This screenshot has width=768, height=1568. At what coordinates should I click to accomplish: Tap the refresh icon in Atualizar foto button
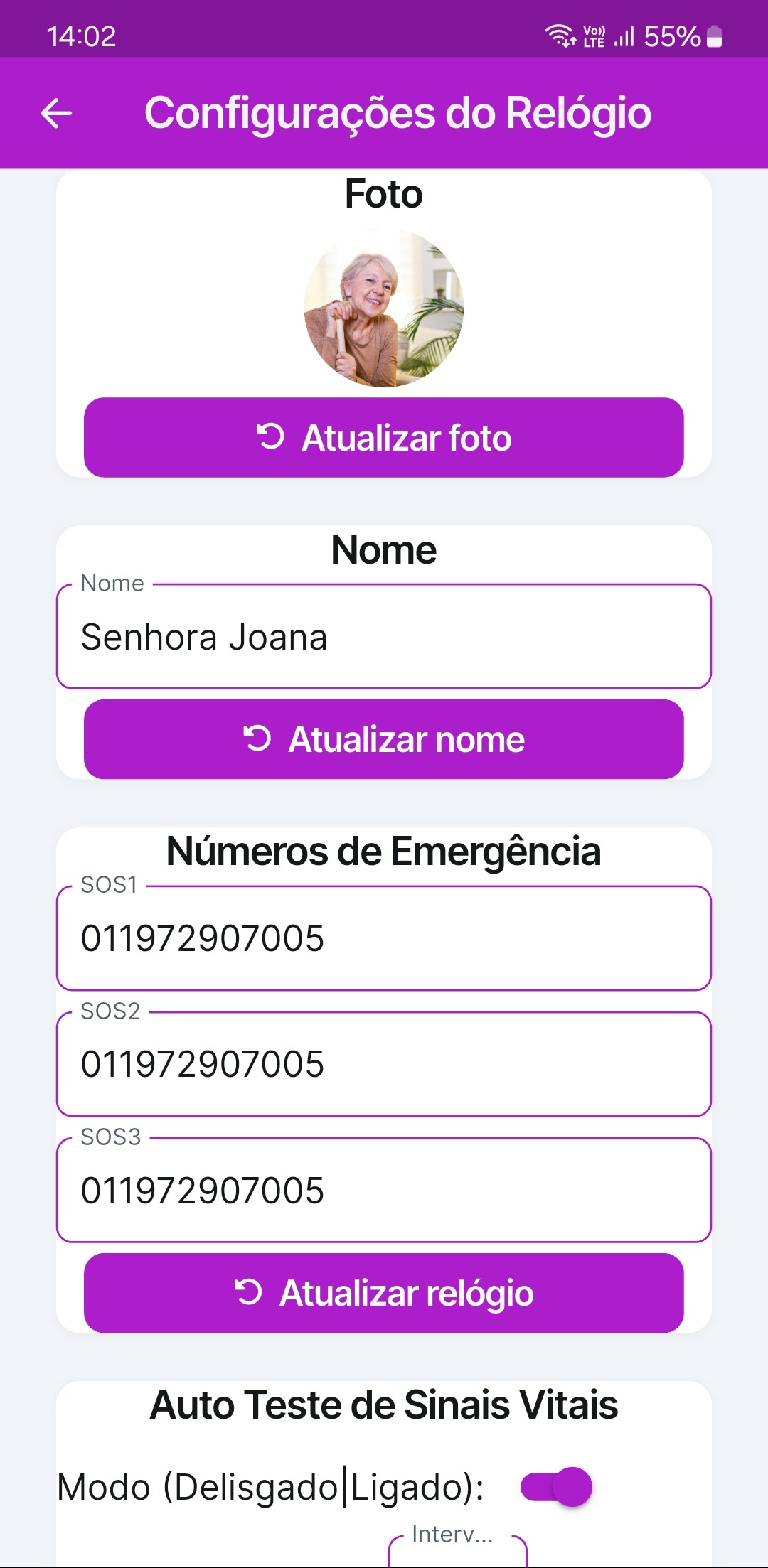point(269,437)
